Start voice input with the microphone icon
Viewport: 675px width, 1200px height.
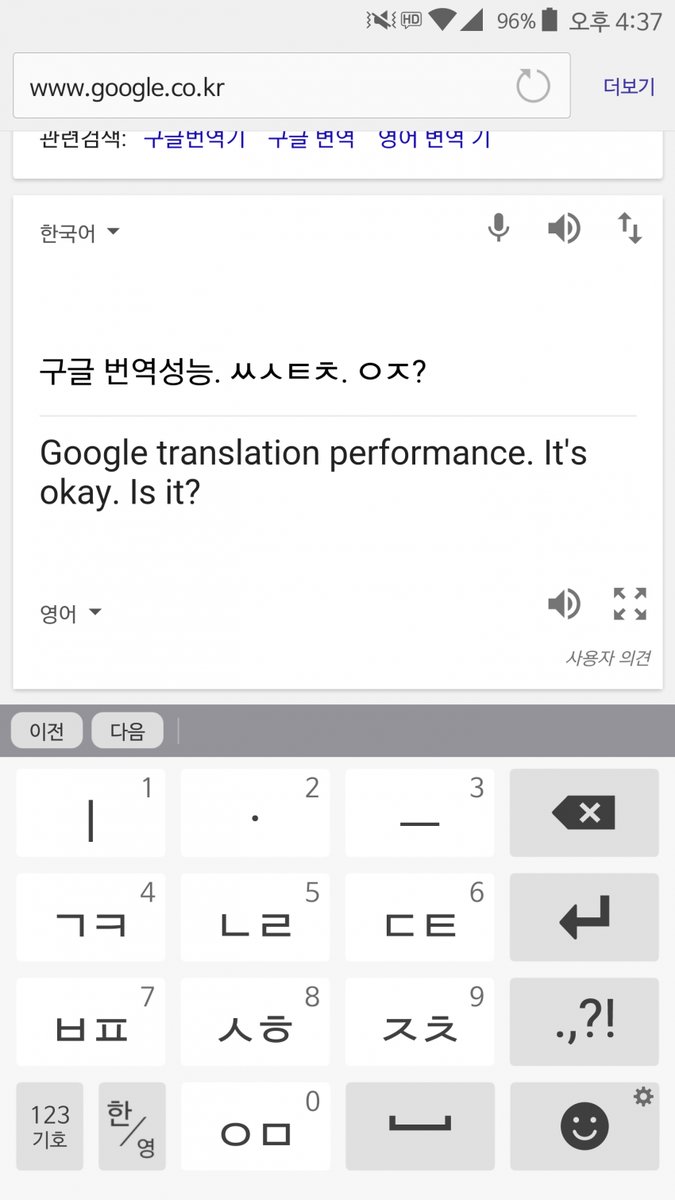coord(498,229)
